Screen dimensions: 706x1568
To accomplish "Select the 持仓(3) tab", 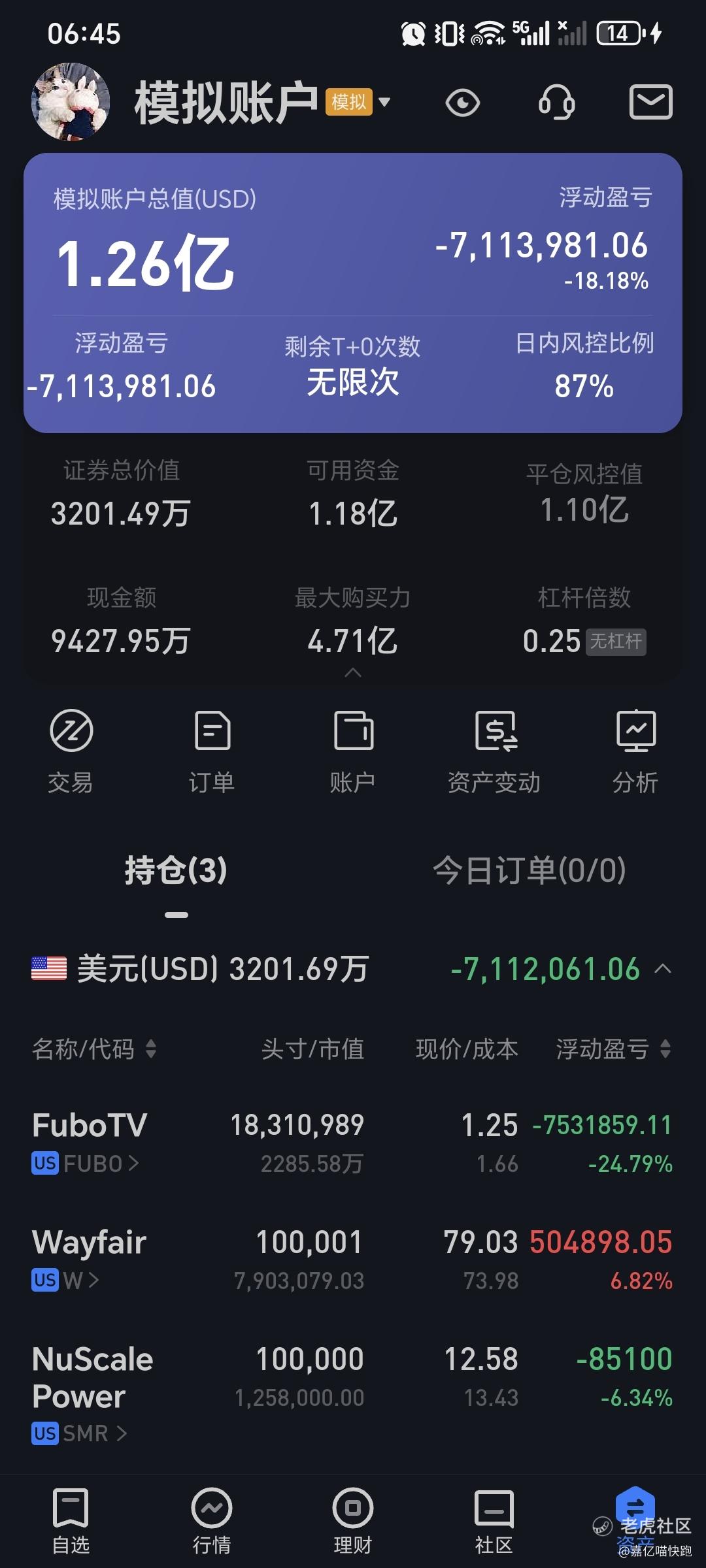I will click(176, 870).
